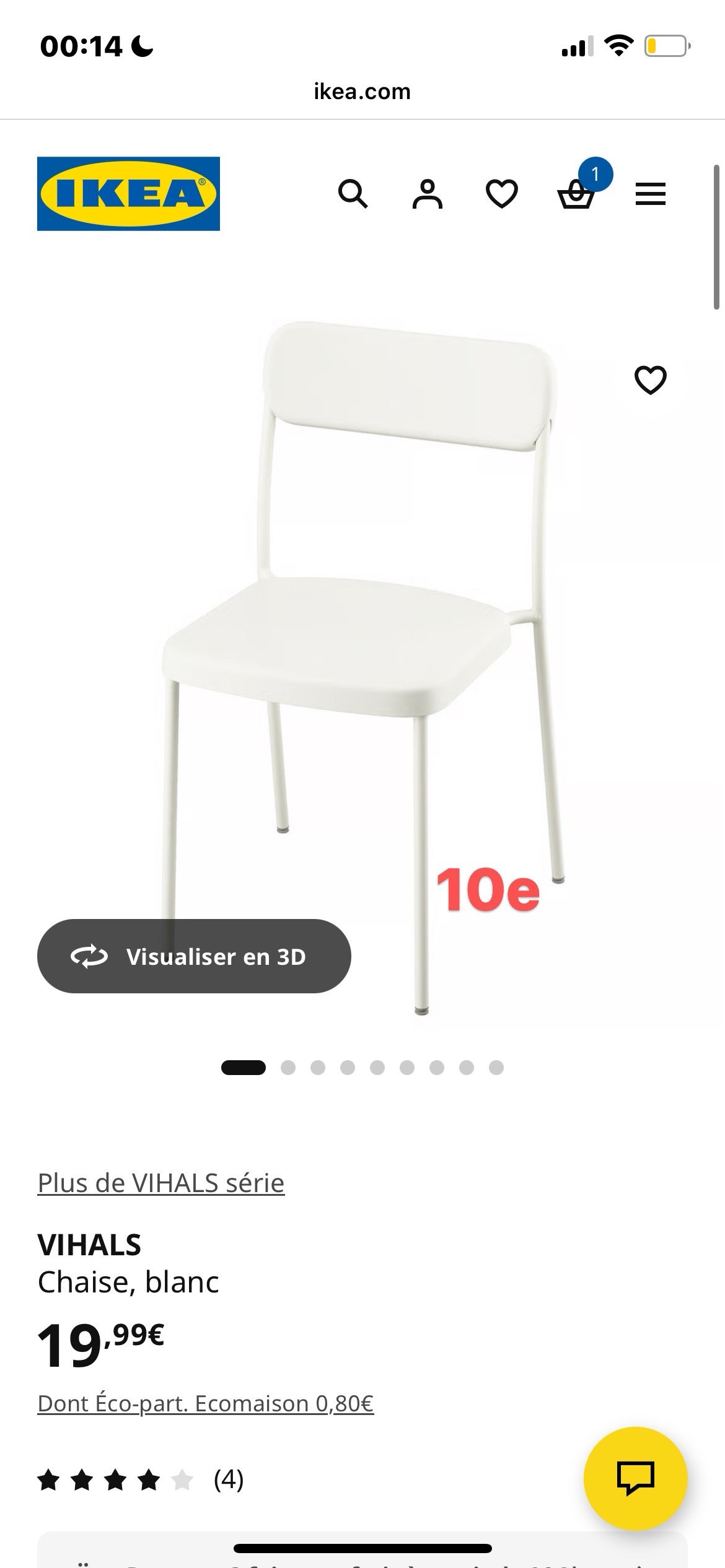Viewport: 725px width, 1568px height.
Task: Open the favorites heart in the header
Action: (x=501, y=194)
